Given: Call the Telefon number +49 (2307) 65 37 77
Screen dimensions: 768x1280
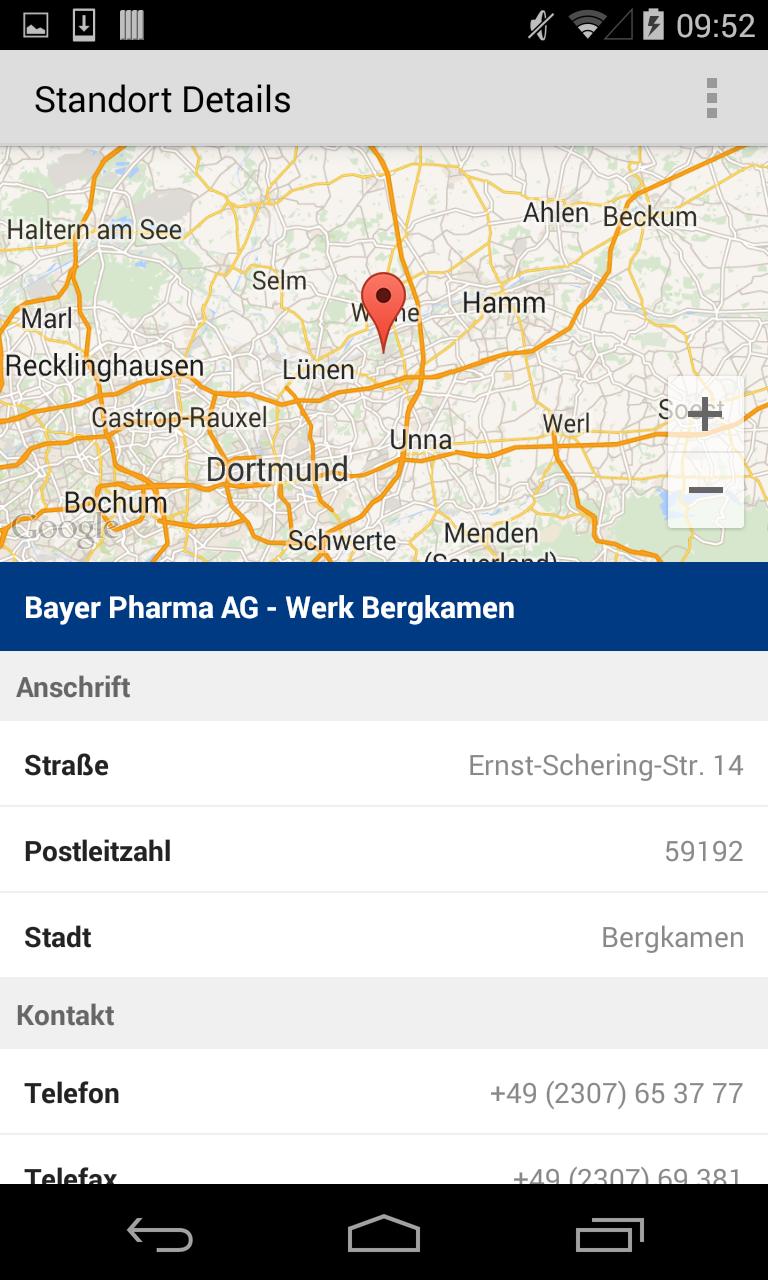Looking at the screenshot, I should 616,1093.
